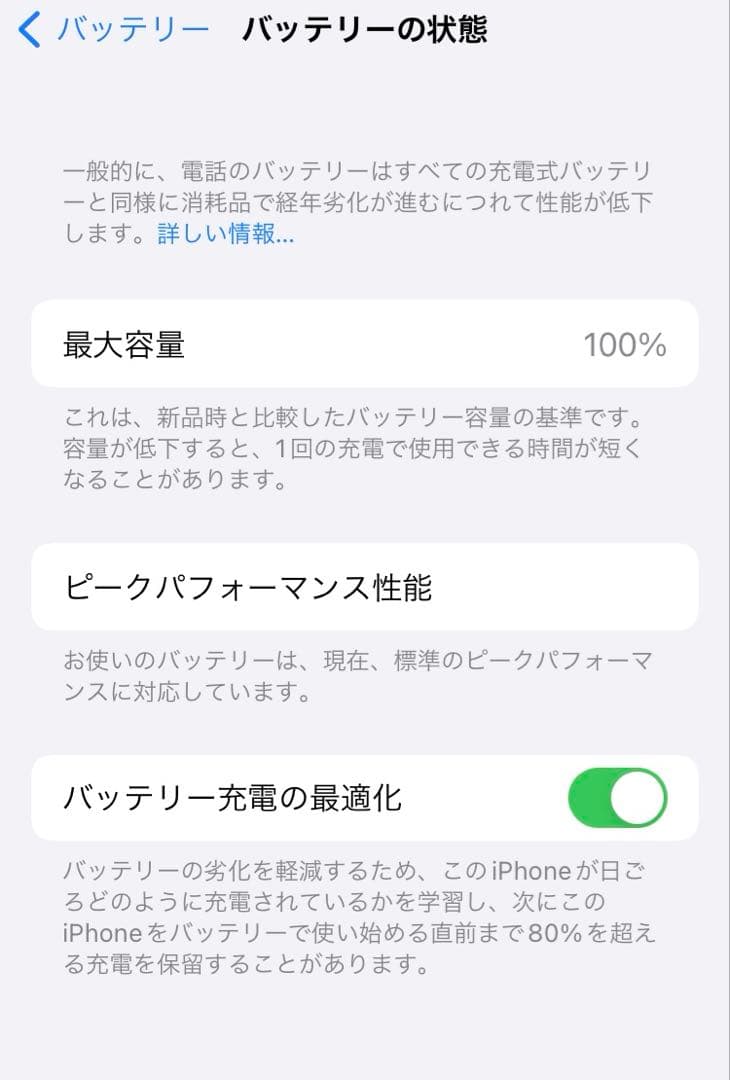Tap the maximum capacity card
This screenshot has width=730, height=1080.
pyautogui.click(x=365, y=344)
